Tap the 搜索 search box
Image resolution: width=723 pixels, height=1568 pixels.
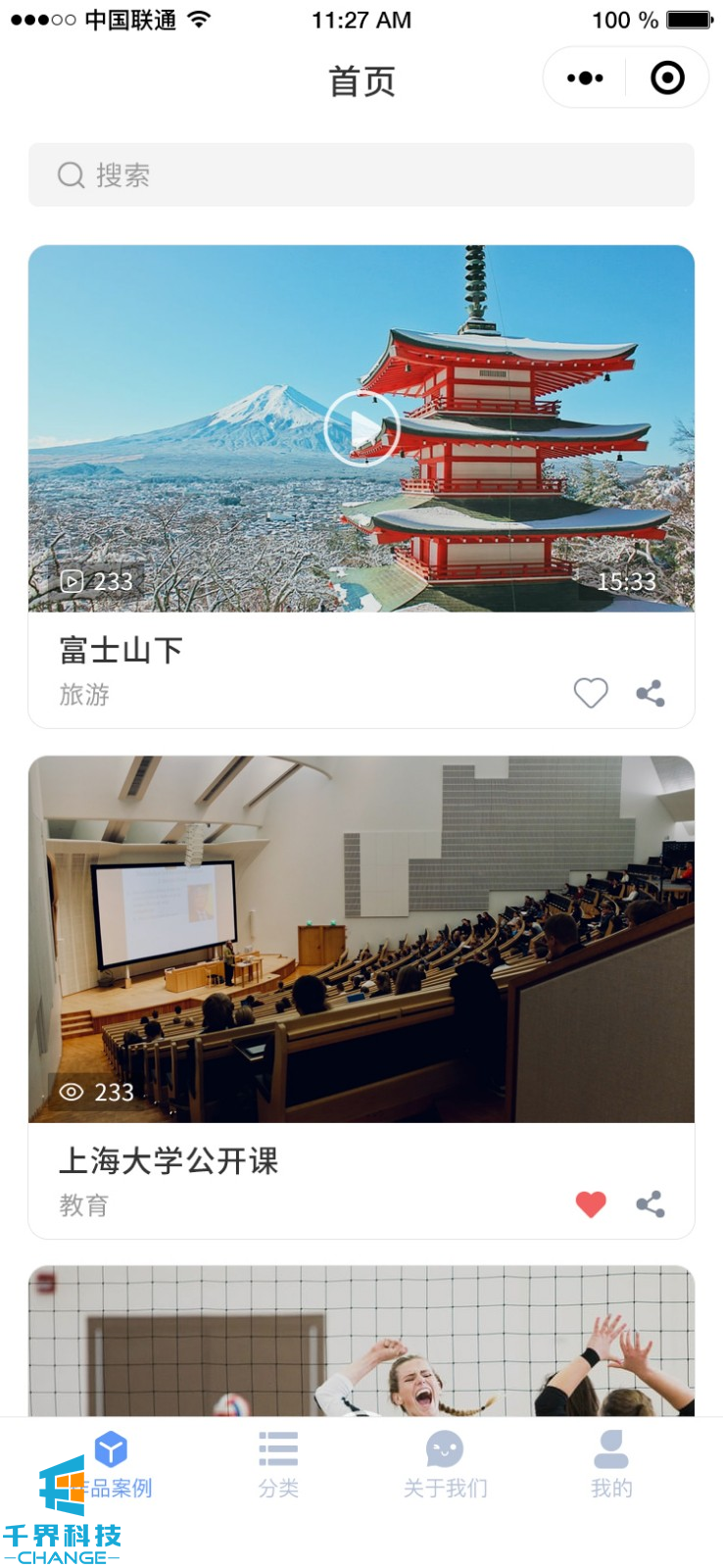[x=361, y=175]
